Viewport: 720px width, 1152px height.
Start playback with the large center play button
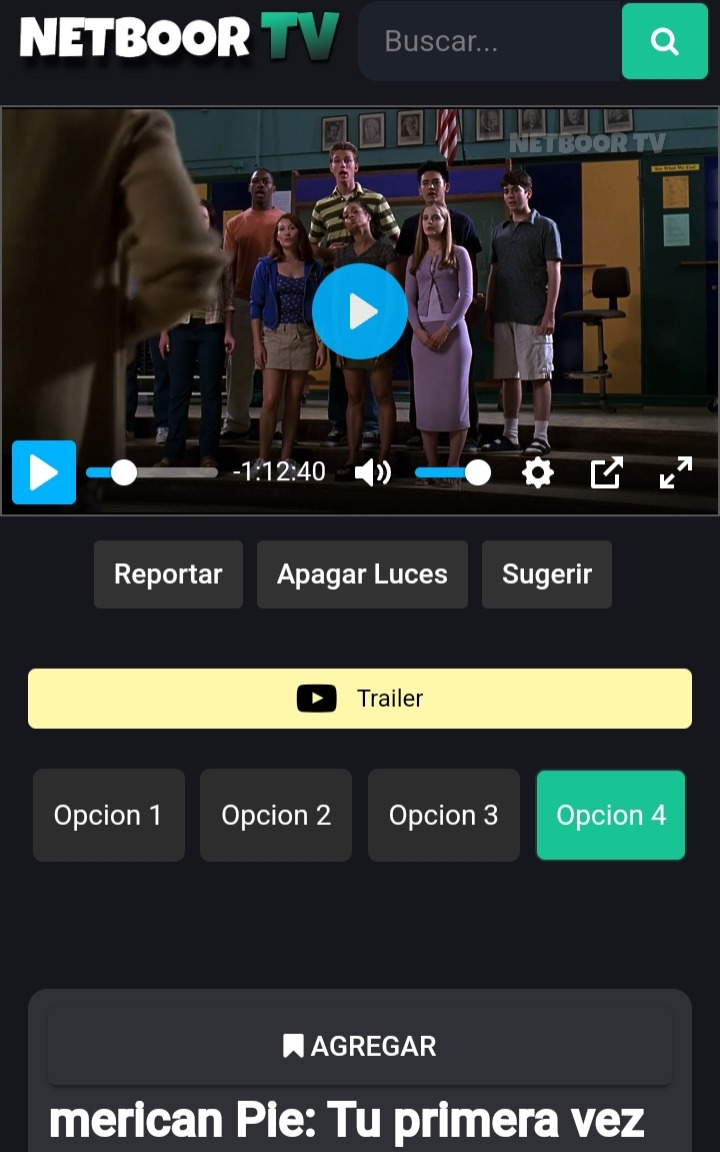(360, 311)
